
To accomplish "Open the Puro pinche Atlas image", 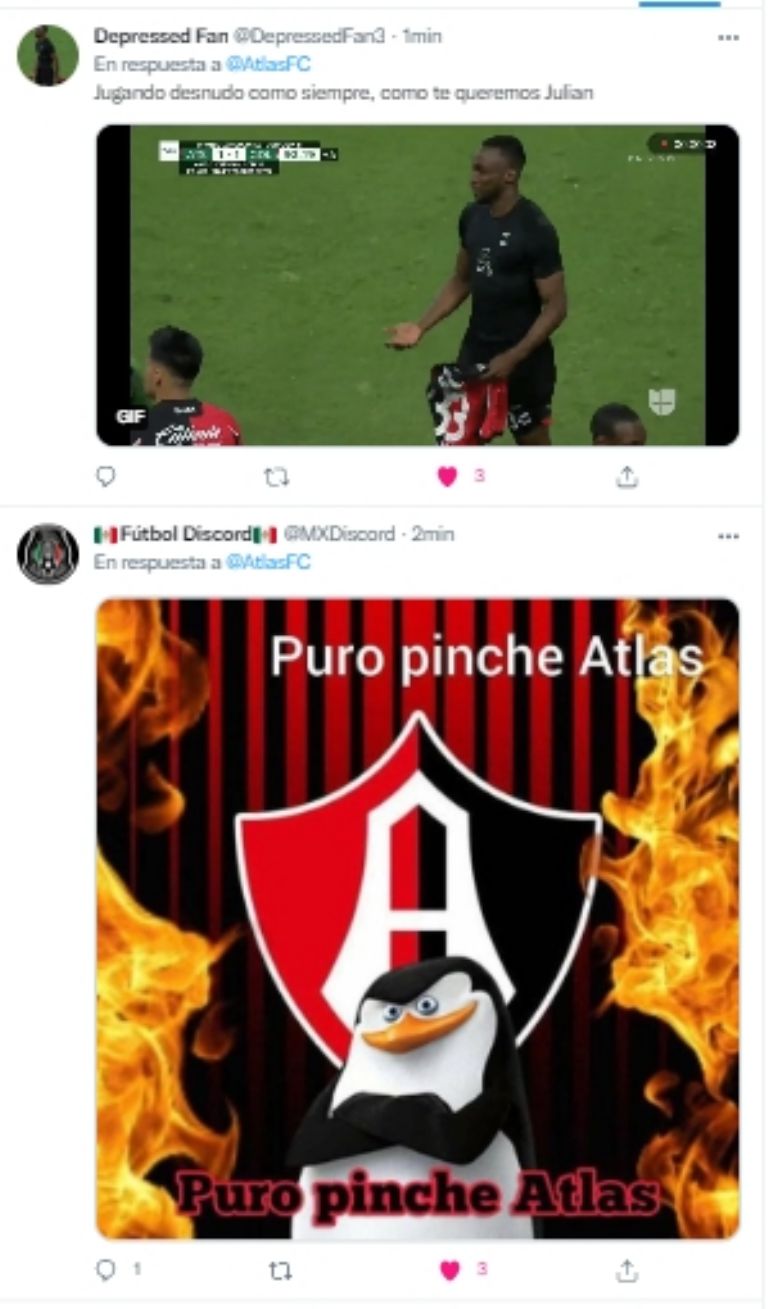I will click(x=417, y=918).
